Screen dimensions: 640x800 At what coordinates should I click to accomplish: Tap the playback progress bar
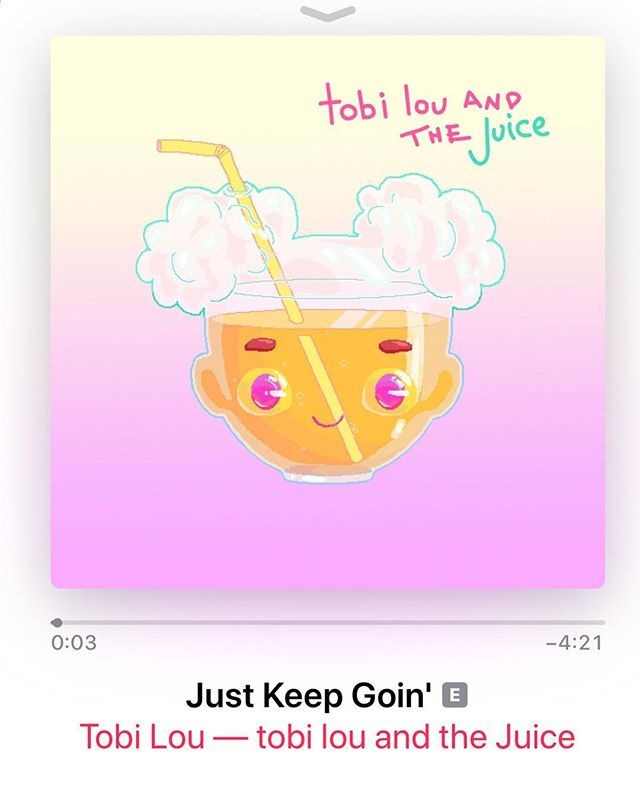point(330,622)
